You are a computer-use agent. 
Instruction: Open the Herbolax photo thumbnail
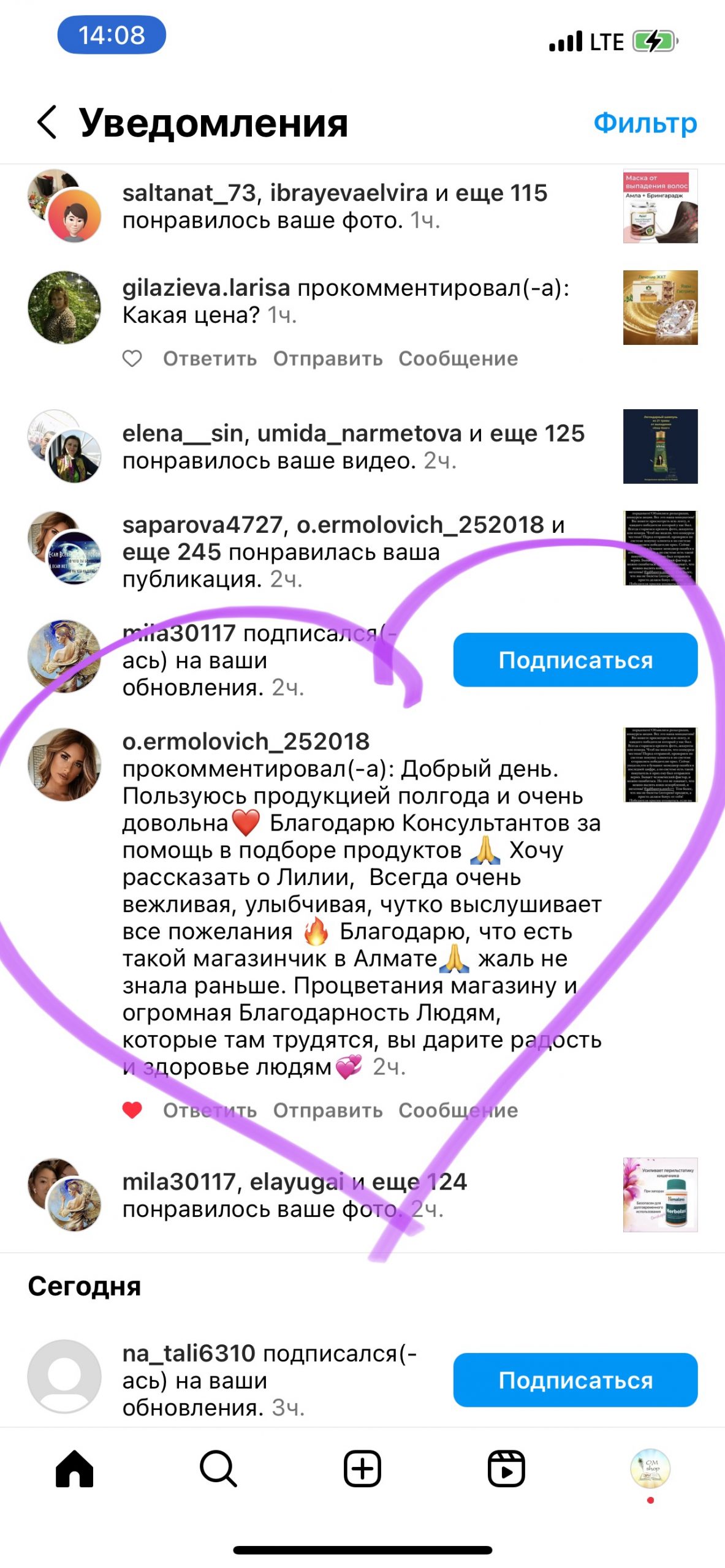pyautogui.click(x=660, y=1194)
